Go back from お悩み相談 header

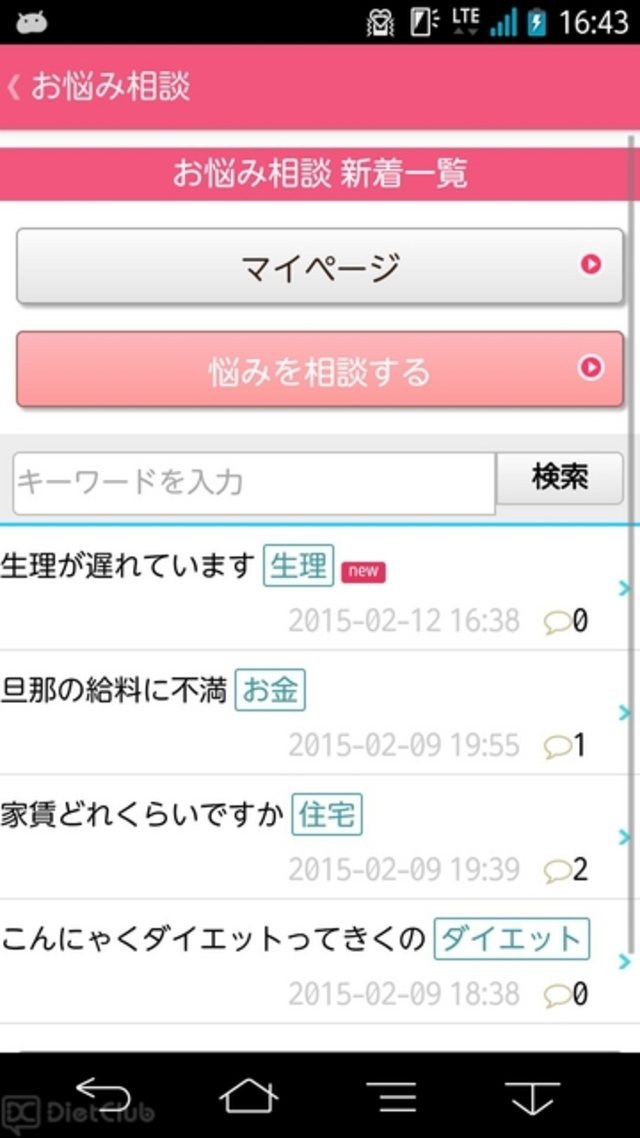[x=16, y=87]
